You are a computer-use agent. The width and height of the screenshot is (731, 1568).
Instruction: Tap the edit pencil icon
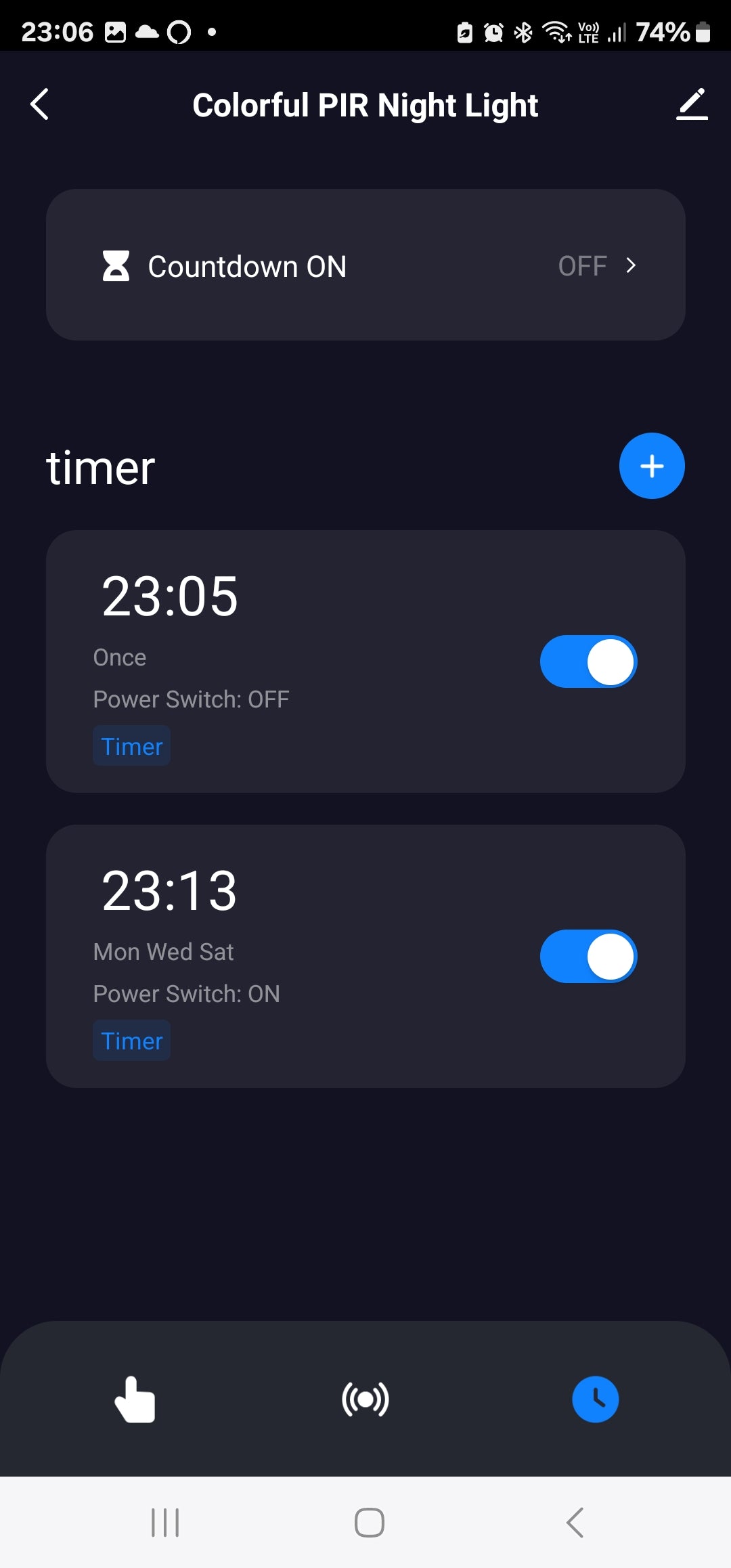(x=691, y=105)
